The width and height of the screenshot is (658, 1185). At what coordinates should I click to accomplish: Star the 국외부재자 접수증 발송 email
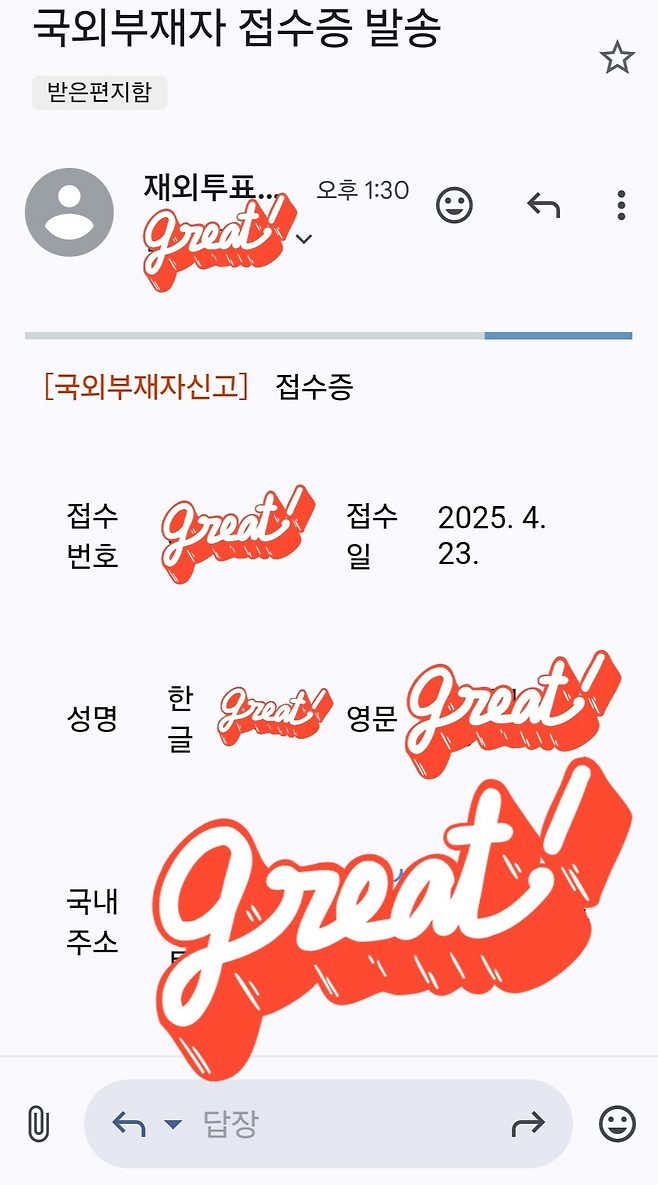click(617, 59)
